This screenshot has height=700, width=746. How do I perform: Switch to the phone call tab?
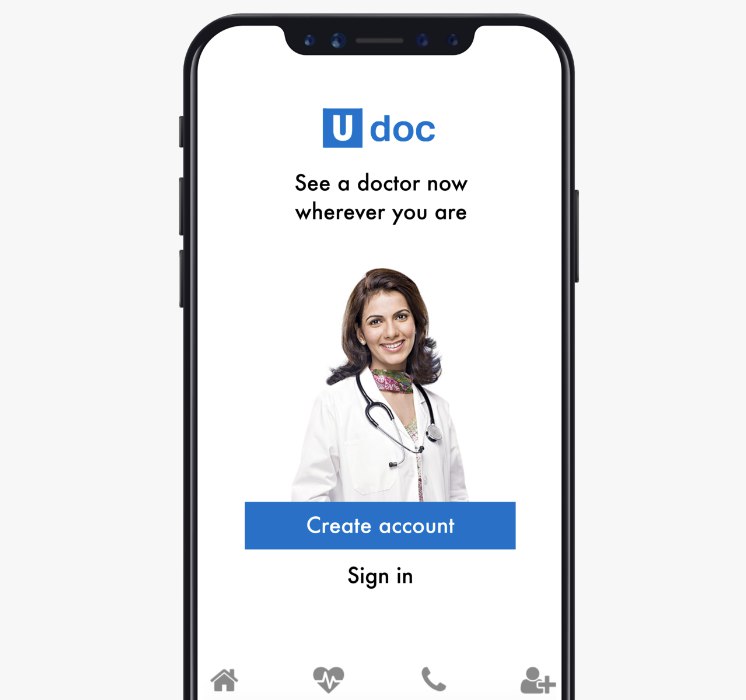433,681
